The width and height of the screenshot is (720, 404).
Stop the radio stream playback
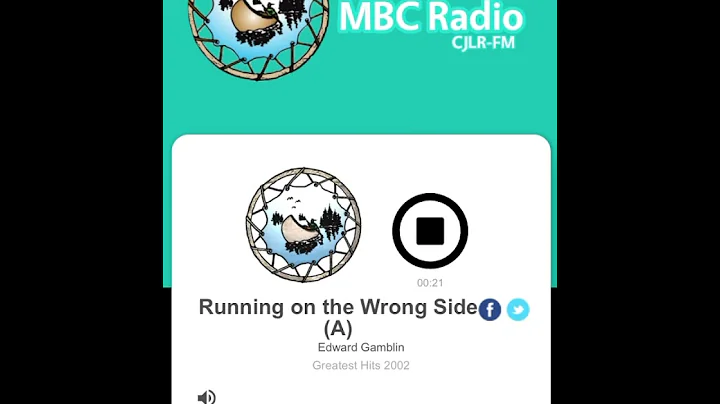pos(430,231)
